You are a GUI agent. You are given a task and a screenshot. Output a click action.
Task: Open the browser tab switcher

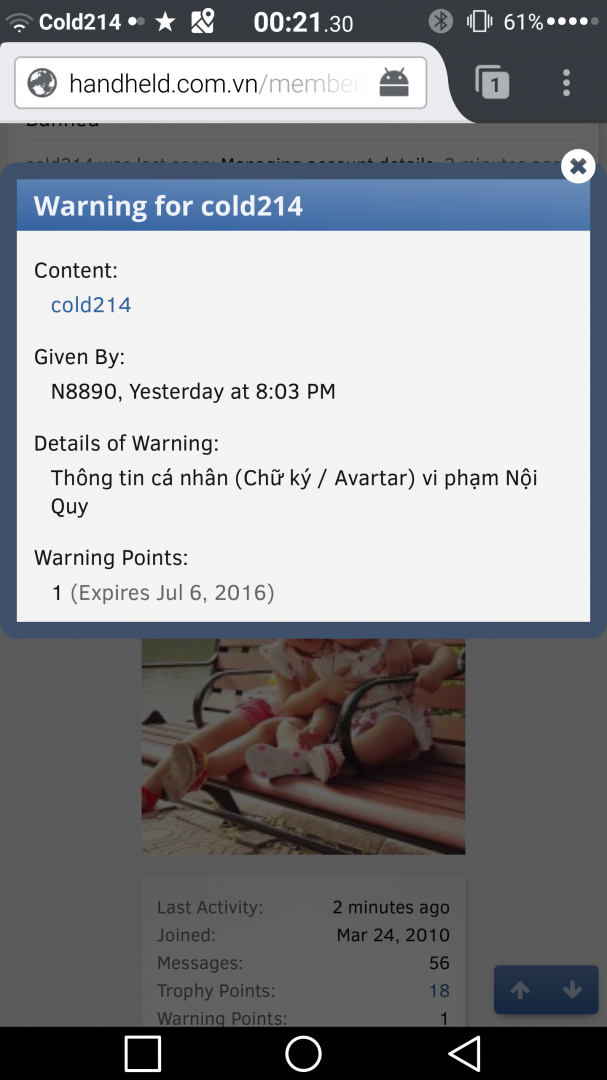click(x=492, y=83)
